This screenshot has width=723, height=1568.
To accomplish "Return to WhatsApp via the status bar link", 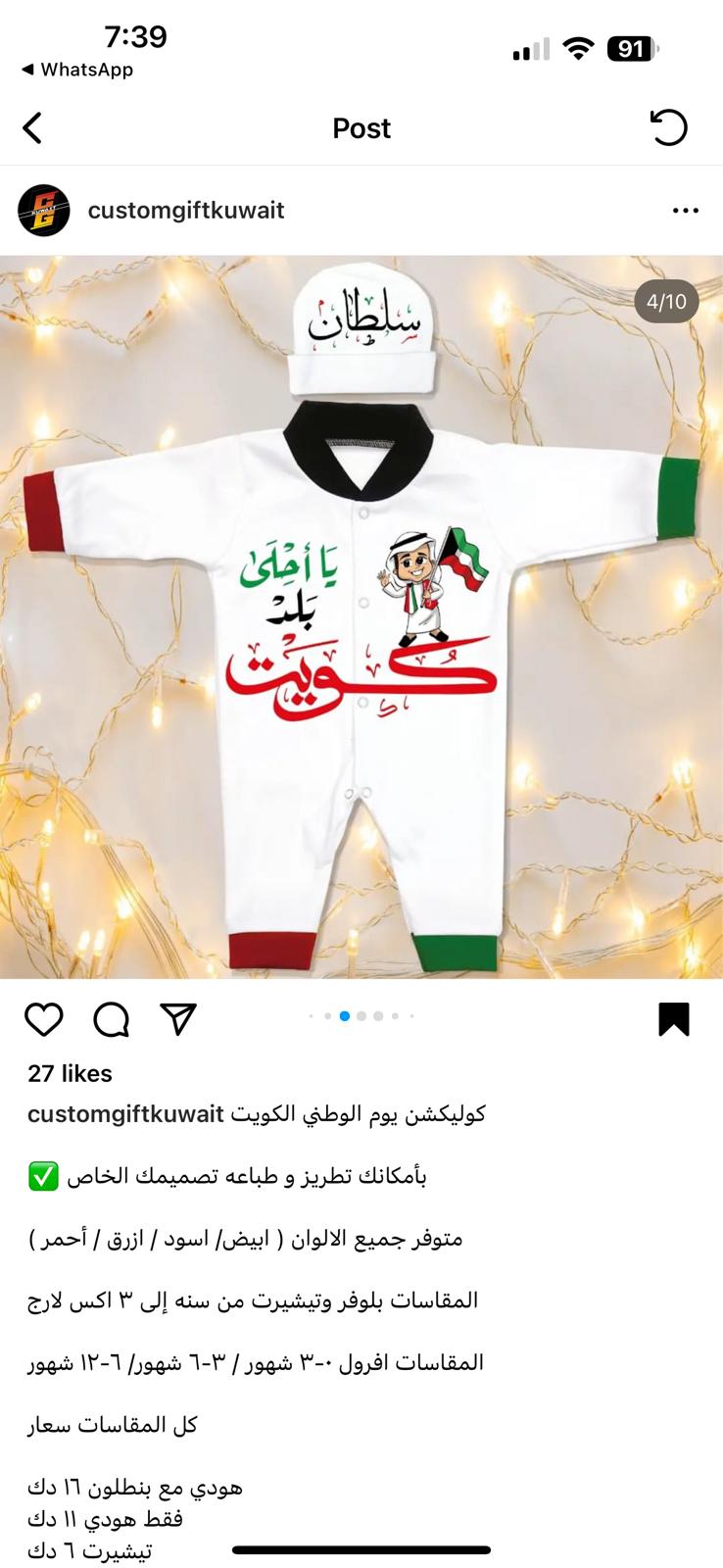I will coord(77,70).
